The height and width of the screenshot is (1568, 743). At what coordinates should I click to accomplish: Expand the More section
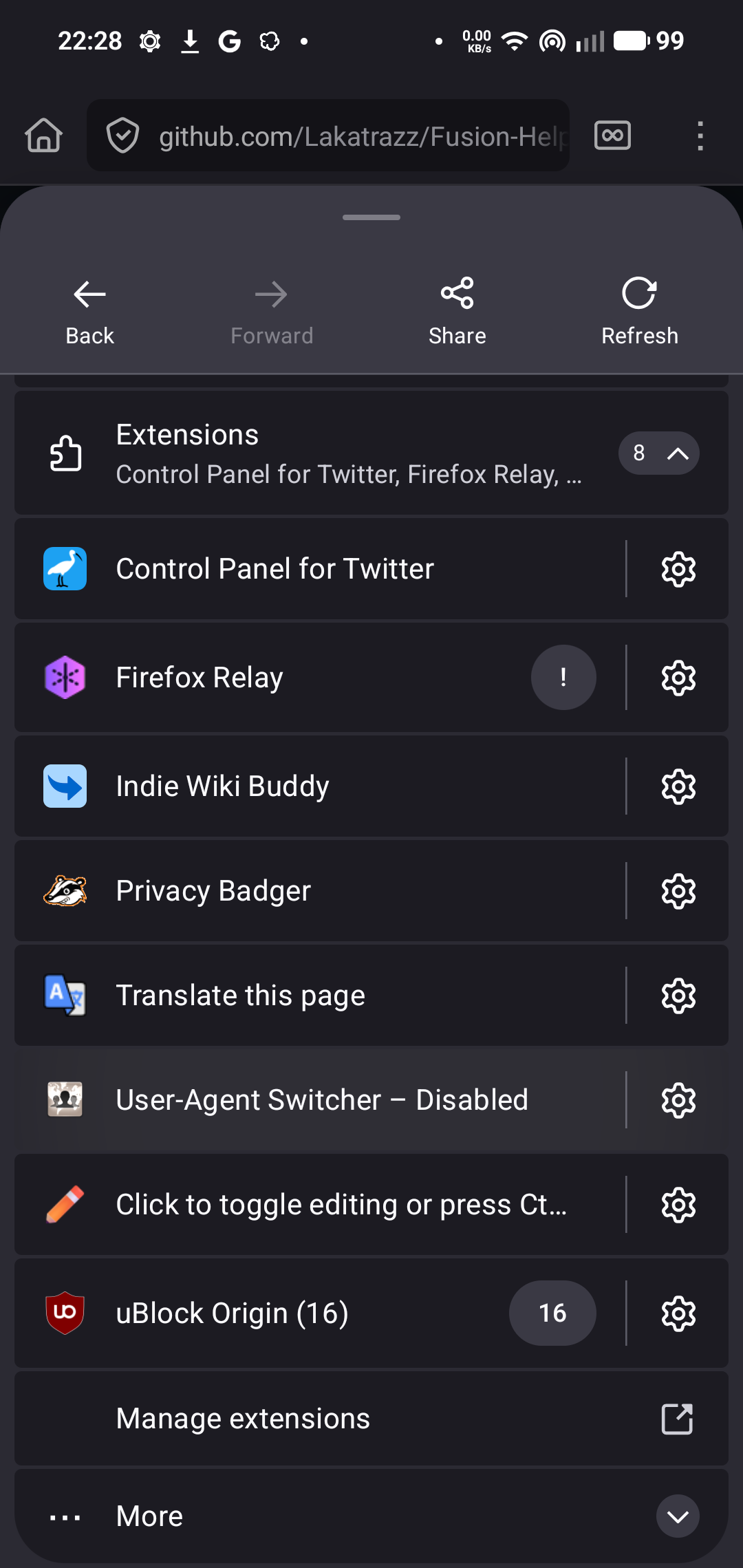[x=677, y=1516]
